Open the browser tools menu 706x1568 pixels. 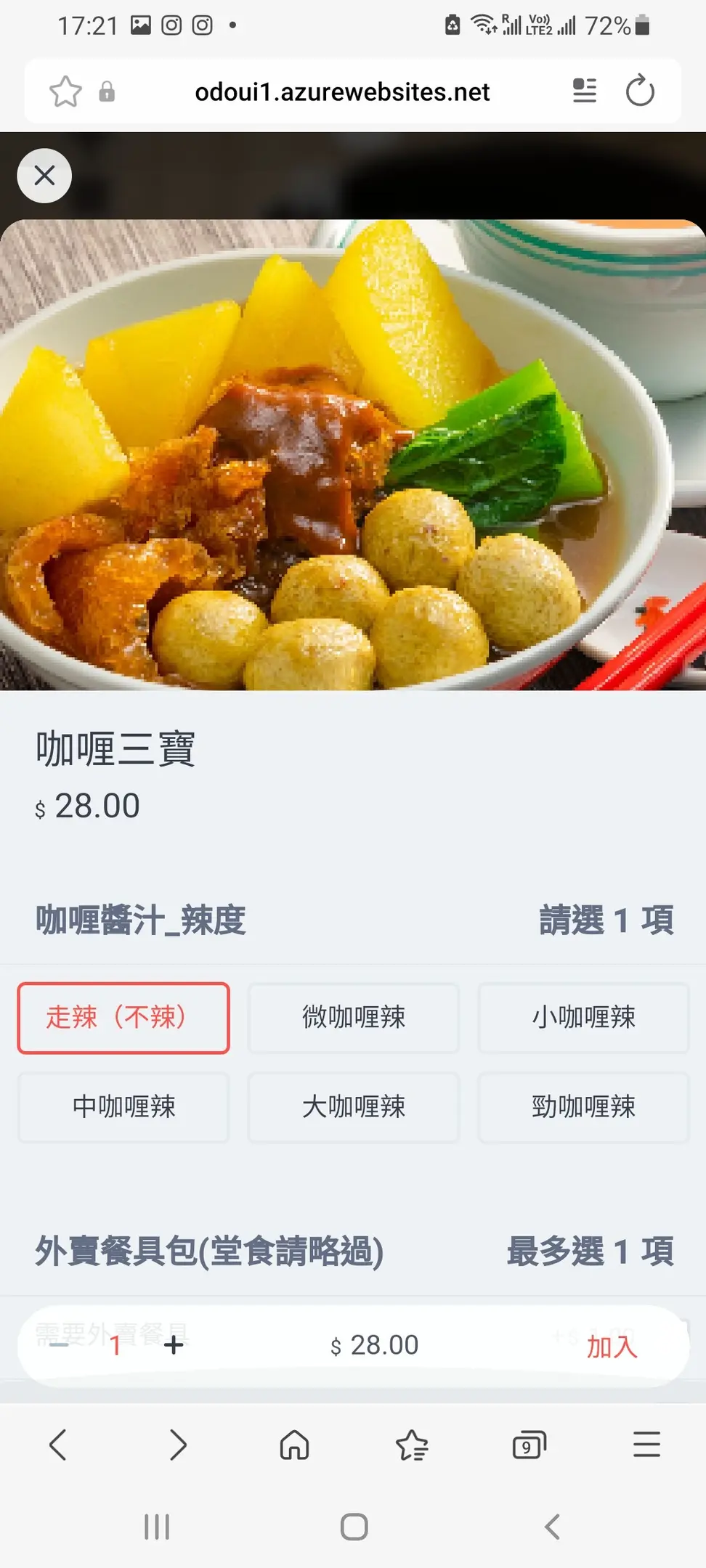[x=646, y=1445]
